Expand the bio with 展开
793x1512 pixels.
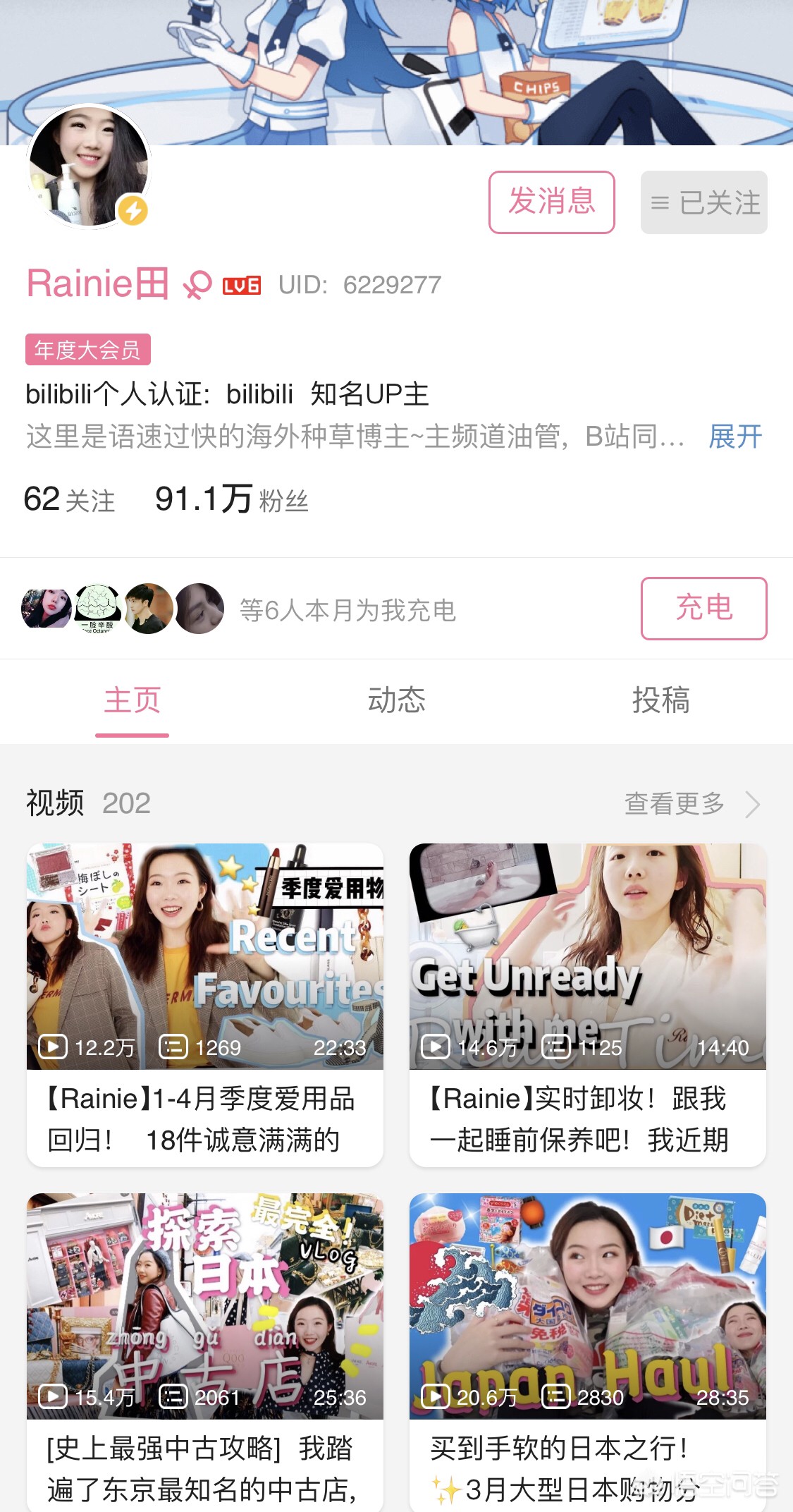tap(734, 437)
